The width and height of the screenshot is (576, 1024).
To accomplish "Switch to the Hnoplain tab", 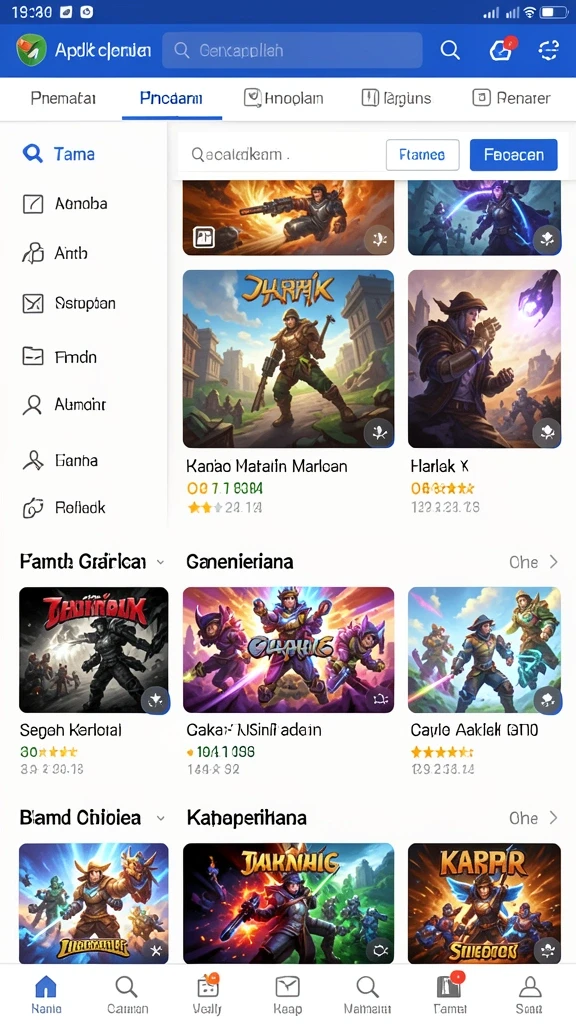I will (x=283, y=99).
